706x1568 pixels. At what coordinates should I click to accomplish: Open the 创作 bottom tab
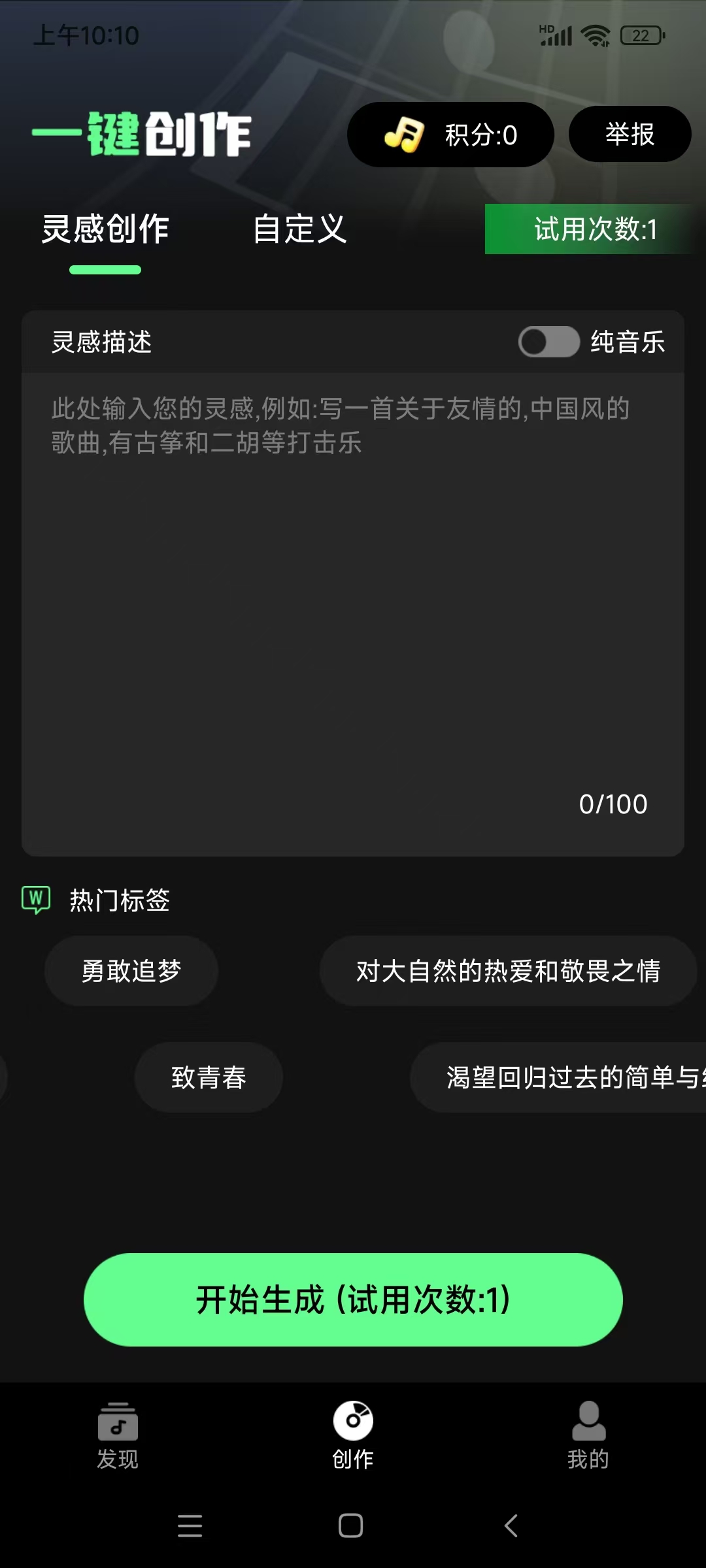353,1435
